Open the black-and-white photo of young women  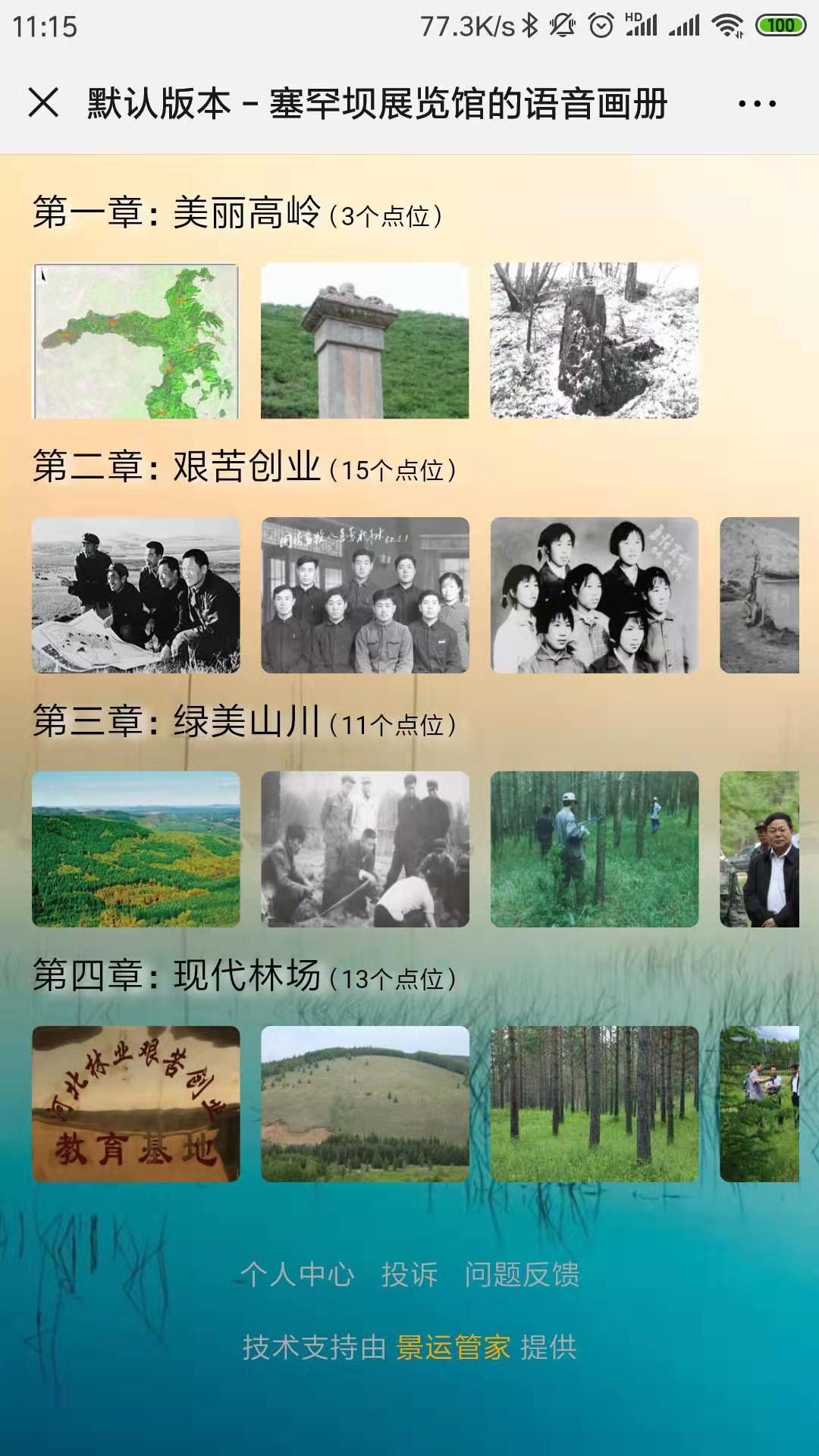click(x=594, y=595)
